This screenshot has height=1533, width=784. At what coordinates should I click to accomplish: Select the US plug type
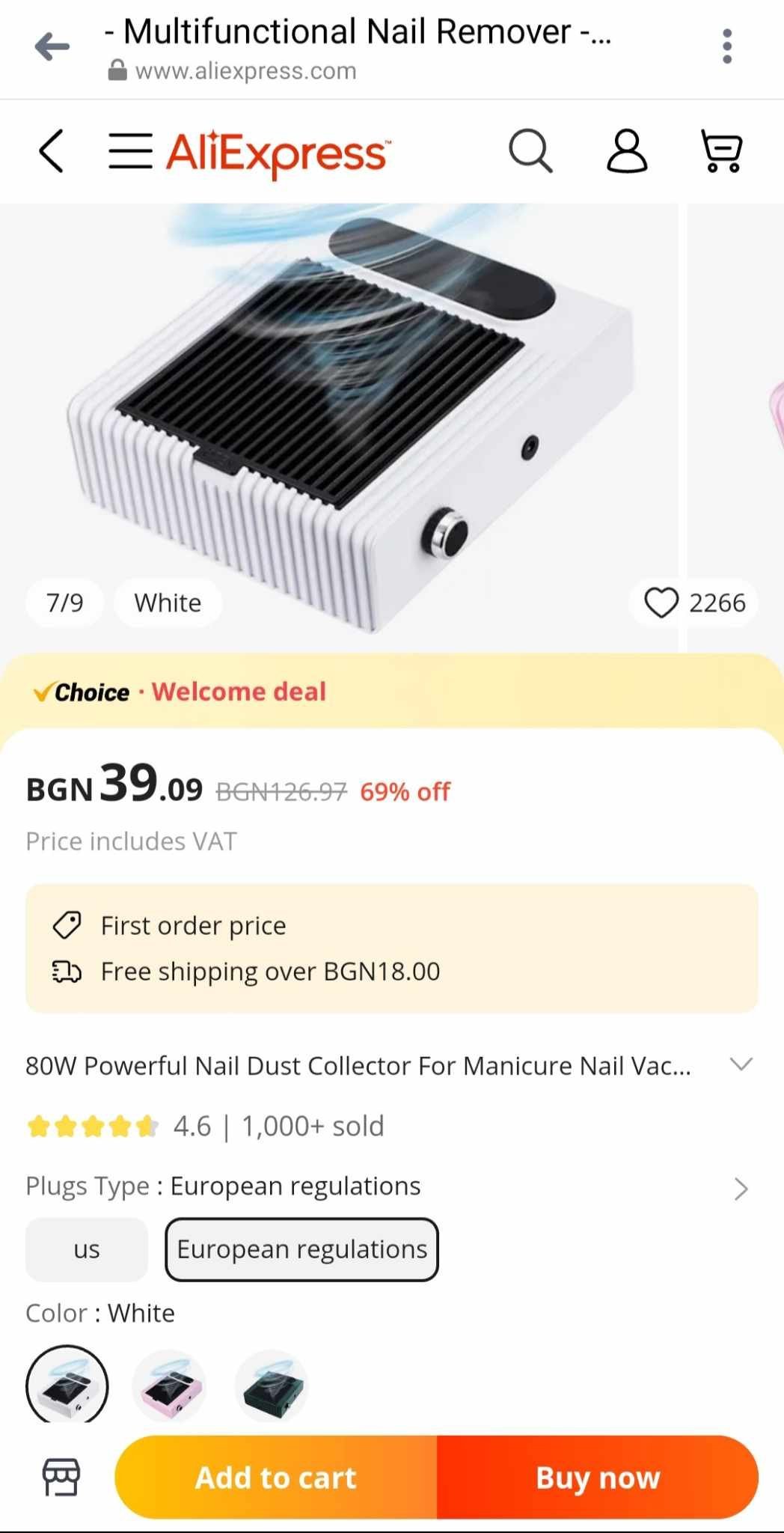(87, 1249)
